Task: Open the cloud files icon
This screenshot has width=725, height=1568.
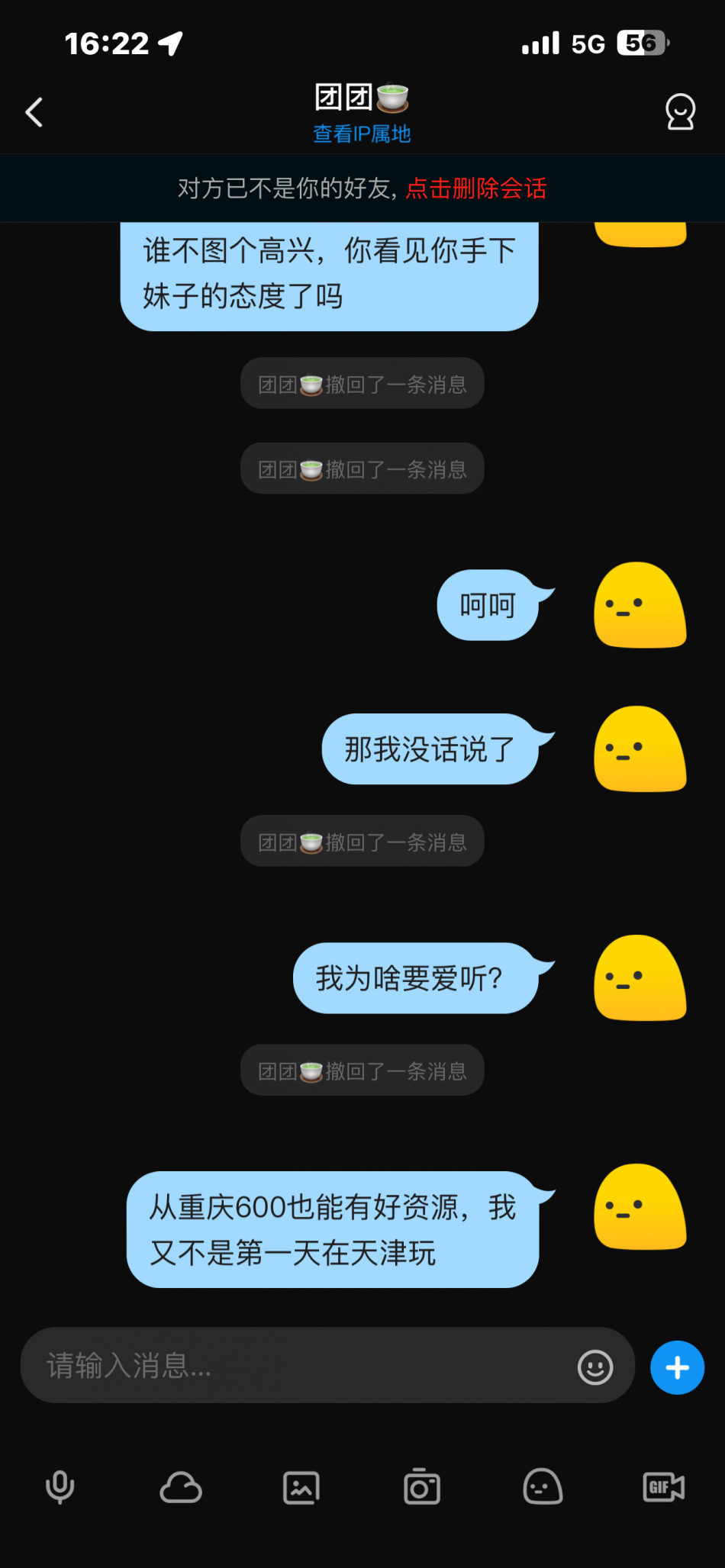Action: (181, 1487)
